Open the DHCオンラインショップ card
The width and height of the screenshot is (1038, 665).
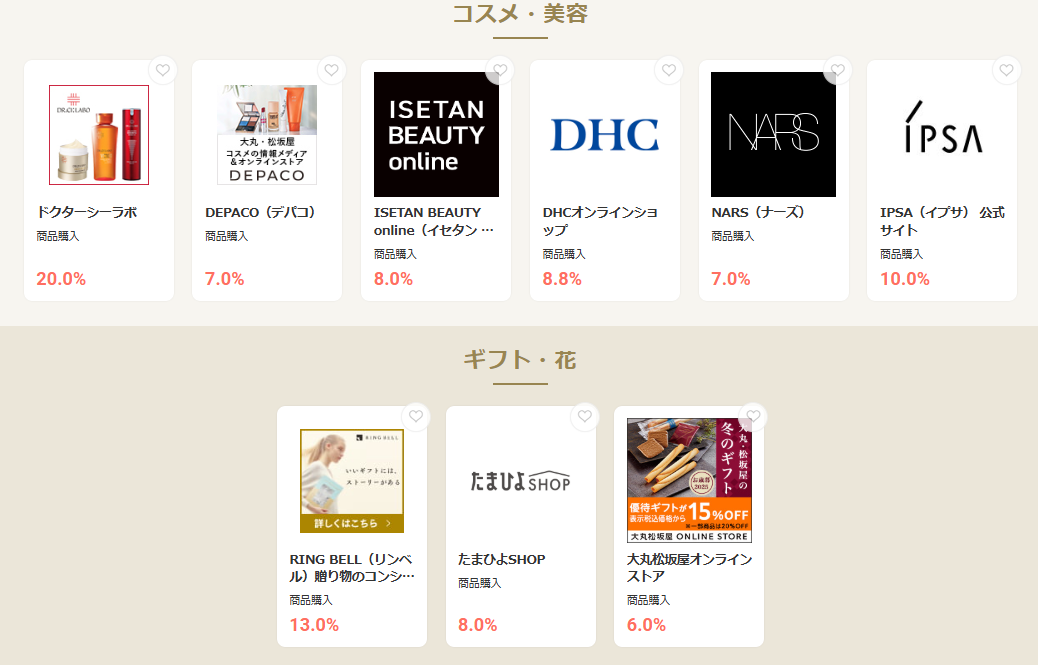pyautogui.click(x=605, y=180)
